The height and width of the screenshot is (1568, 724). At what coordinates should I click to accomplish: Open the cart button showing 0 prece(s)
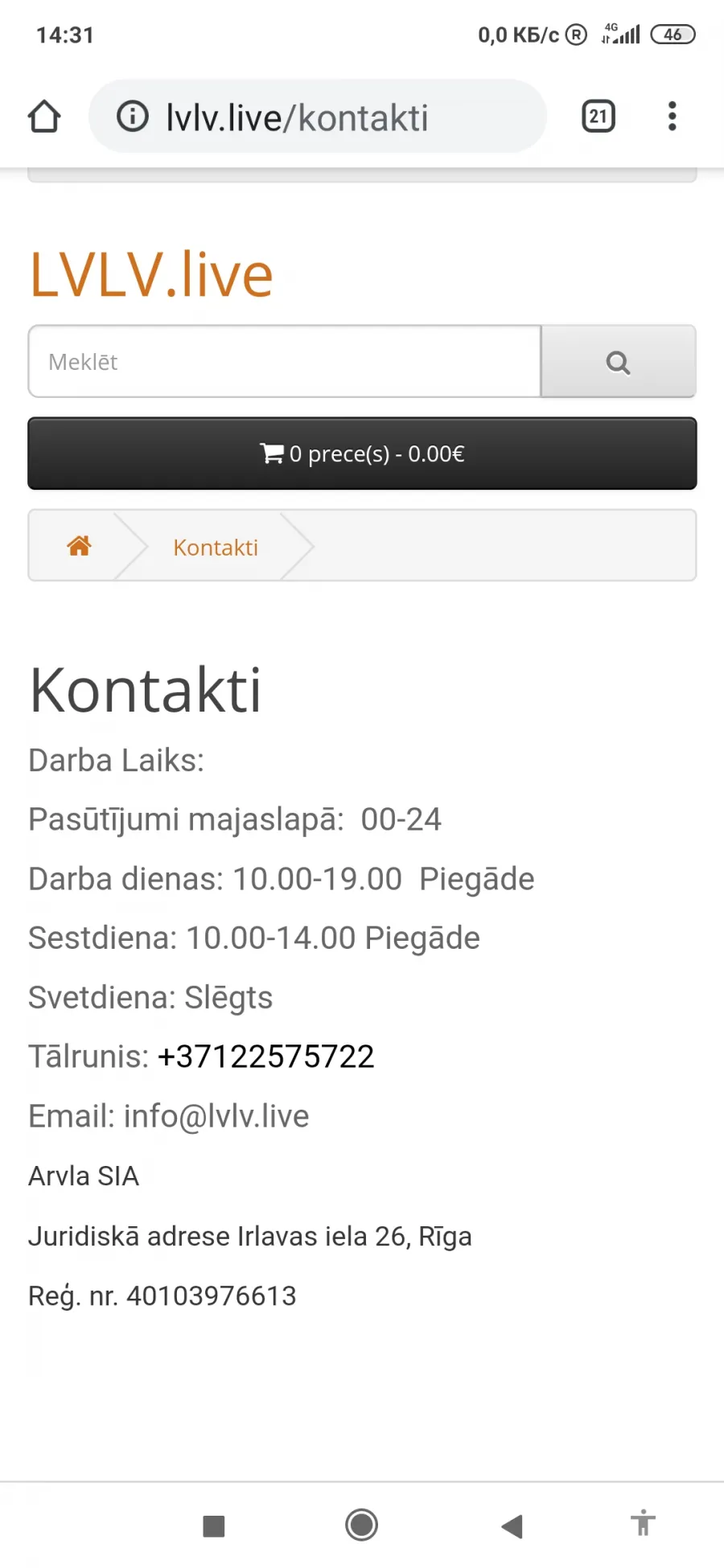click(x=362, y=454)
